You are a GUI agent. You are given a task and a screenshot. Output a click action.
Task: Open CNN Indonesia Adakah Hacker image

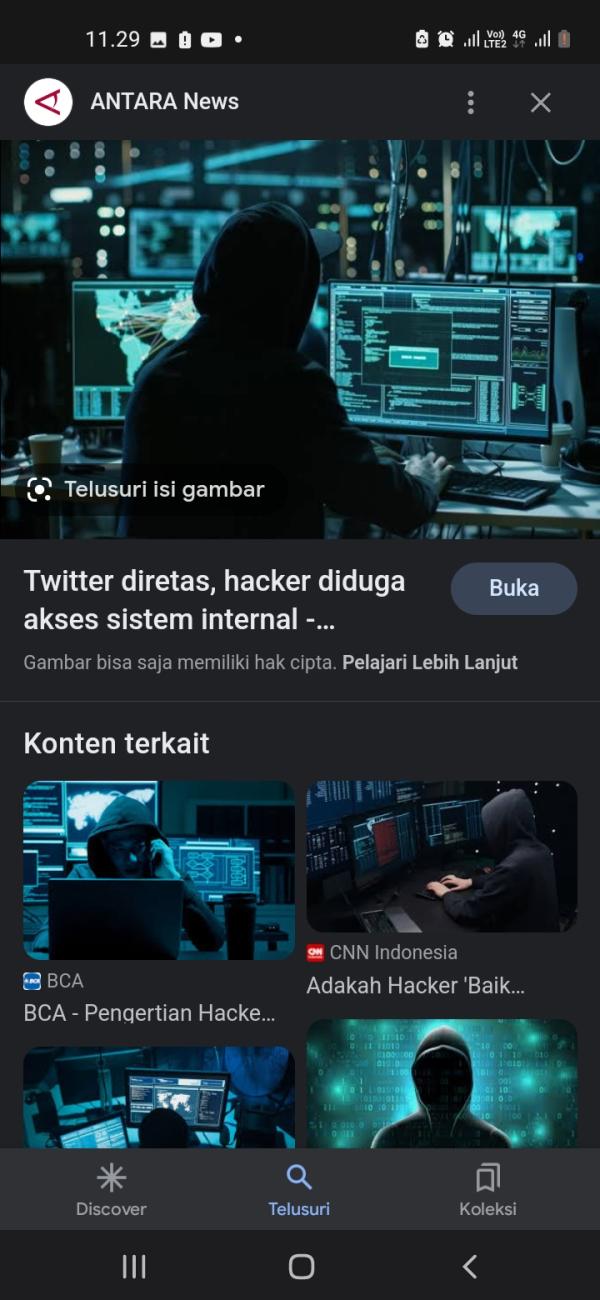(x=441, y=857)
